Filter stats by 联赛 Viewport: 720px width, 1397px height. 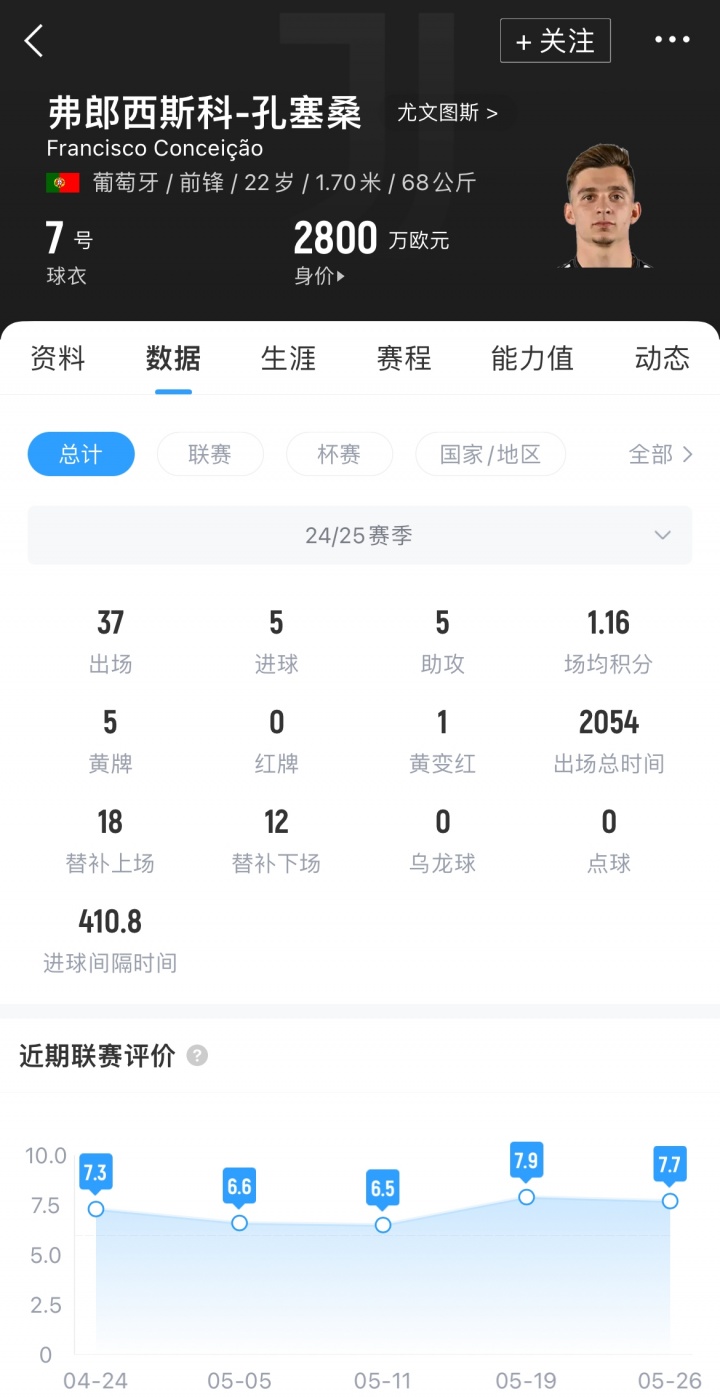click(210, 454)
